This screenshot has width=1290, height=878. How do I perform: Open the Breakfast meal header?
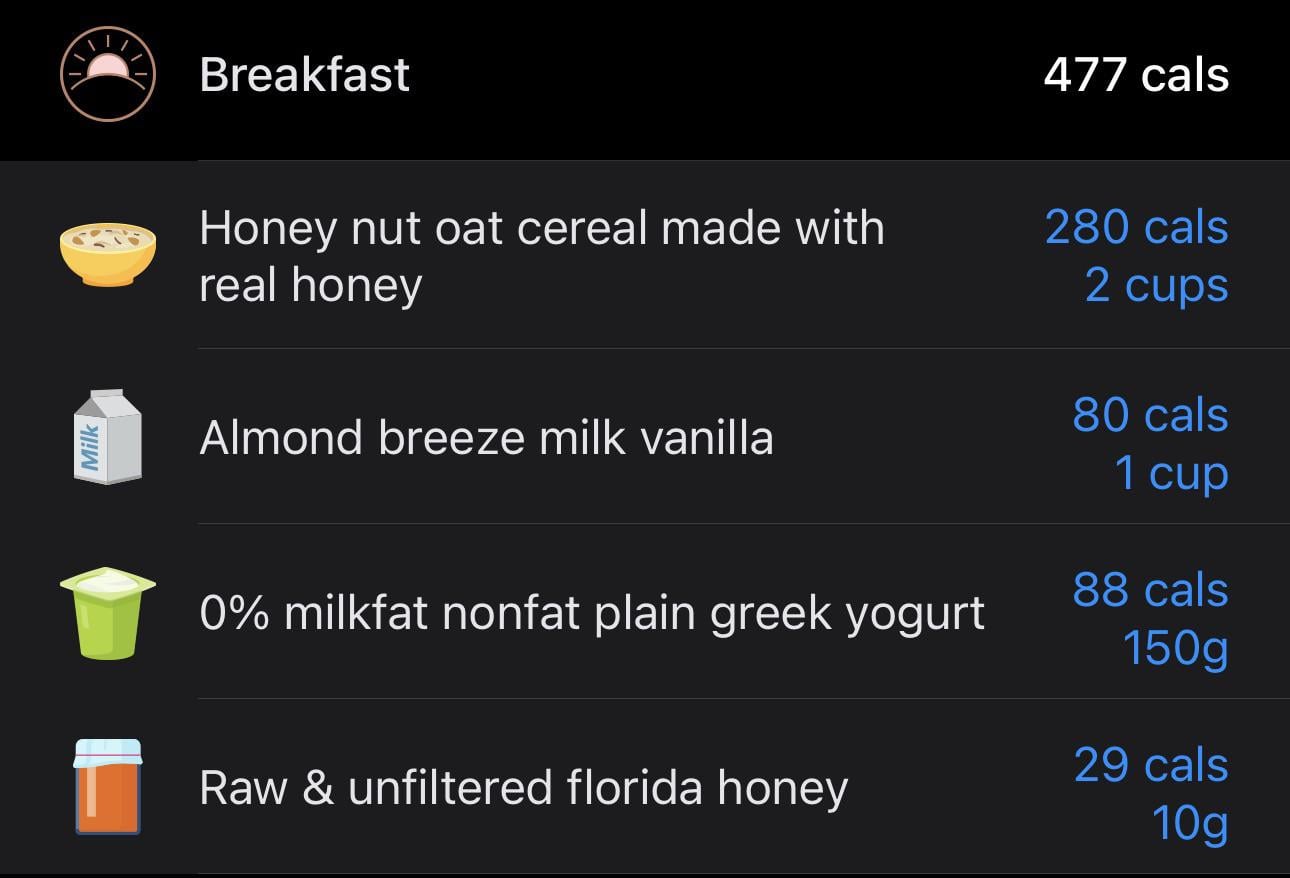[305, 75]
